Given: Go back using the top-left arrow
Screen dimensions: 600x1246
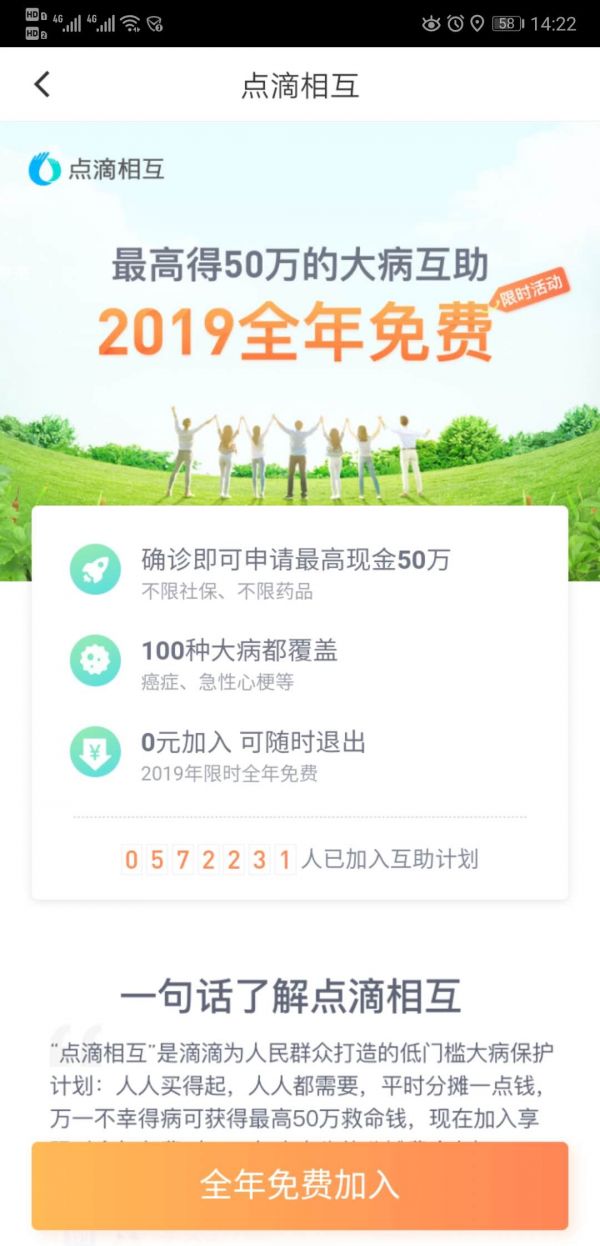Looking at the screenshot, I should click(x=41, y=84).
